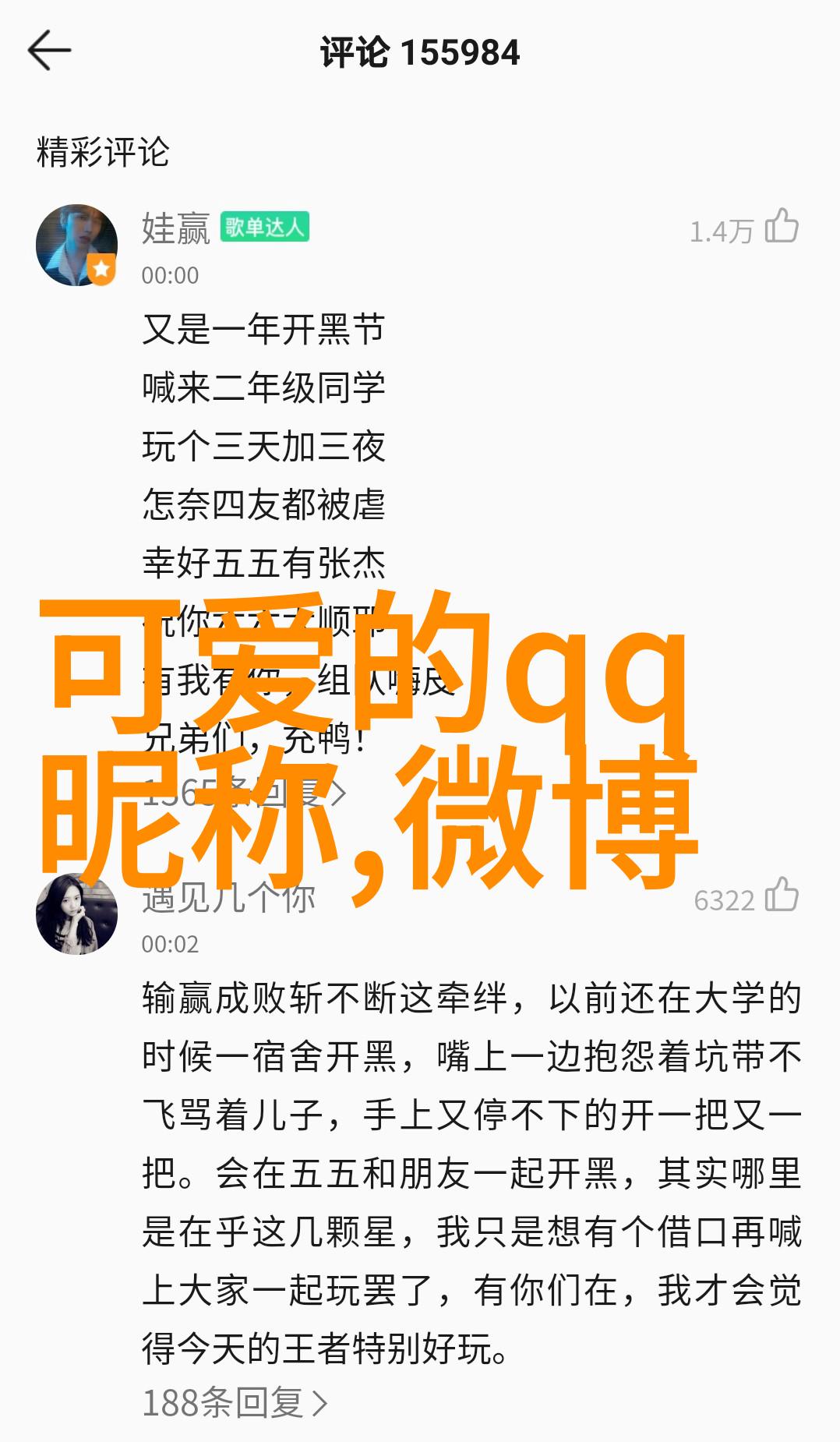Like 娃赢's comment
Image resolution: width=840 pixels, height=1442 pixels.
tap(782, 227)
